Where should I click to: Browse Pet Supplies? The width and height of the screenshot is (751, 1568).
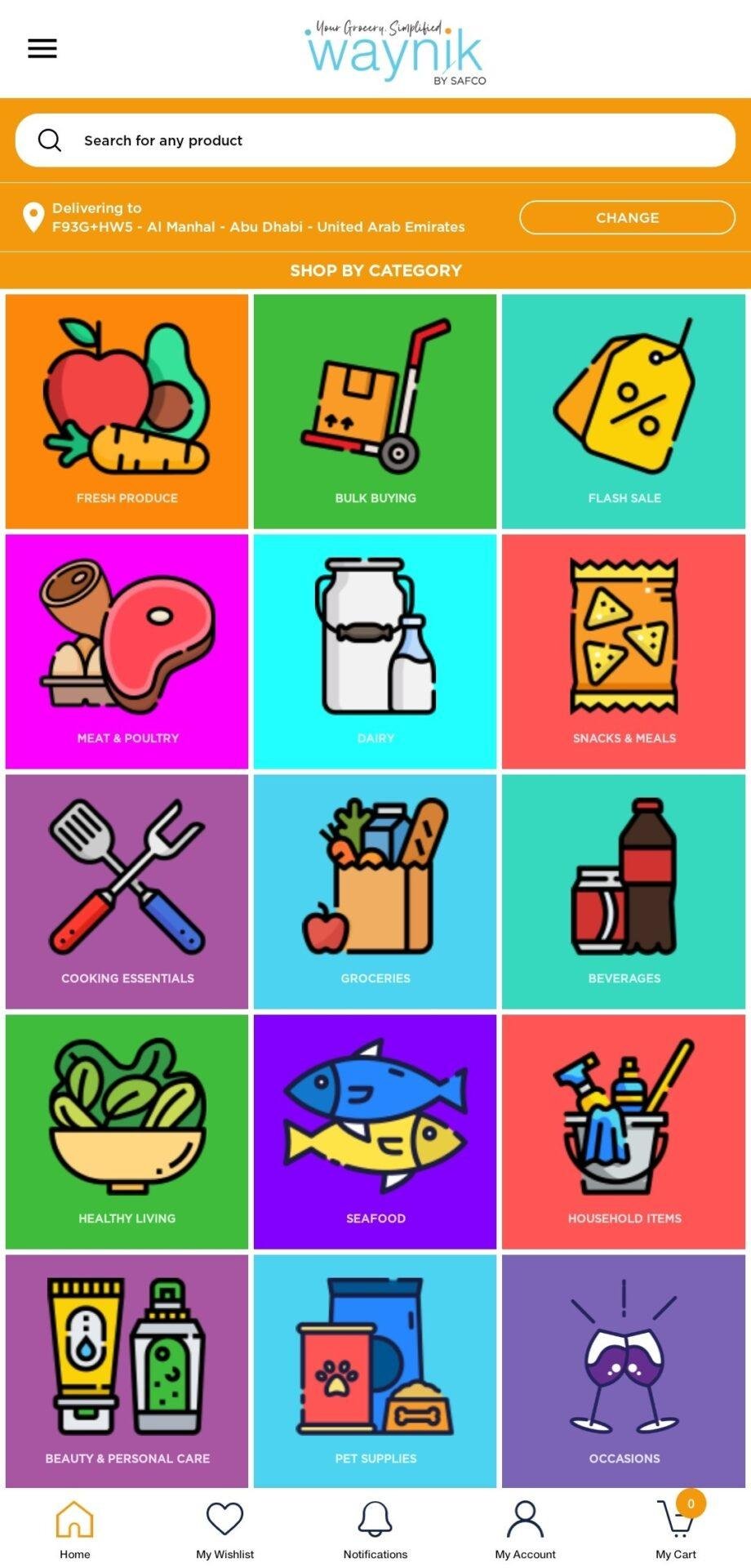[x=375, y=1371]
